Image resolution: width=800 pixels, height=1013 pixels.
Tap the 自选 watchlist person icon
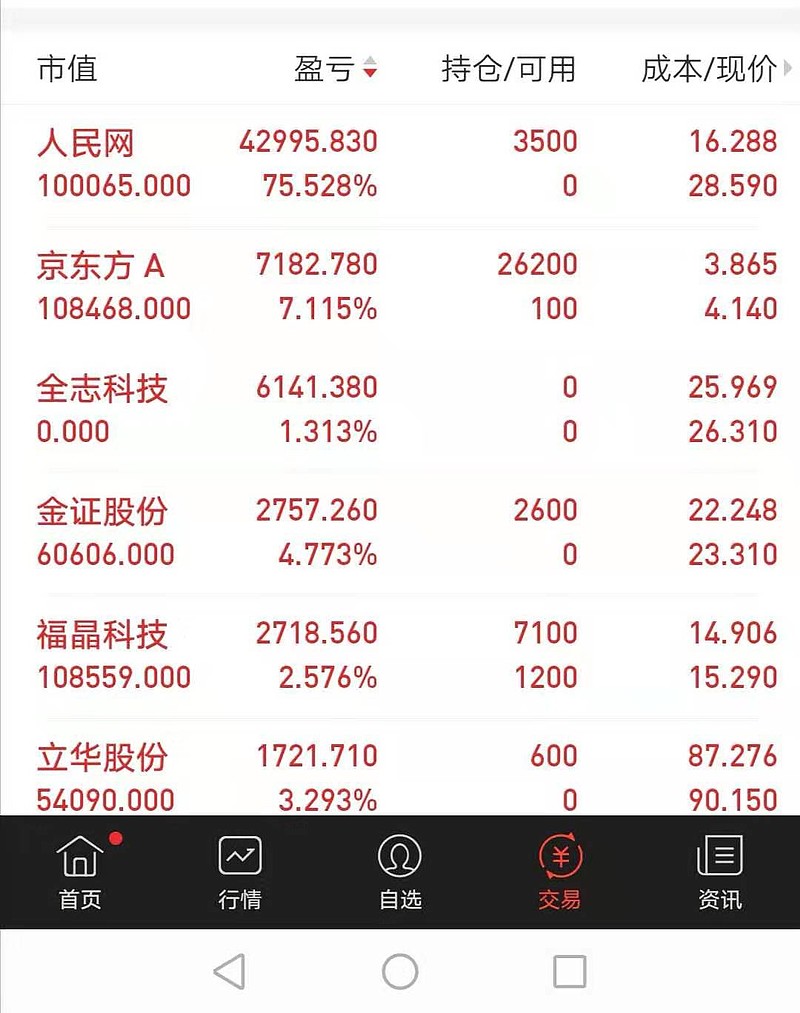point(400,855)
